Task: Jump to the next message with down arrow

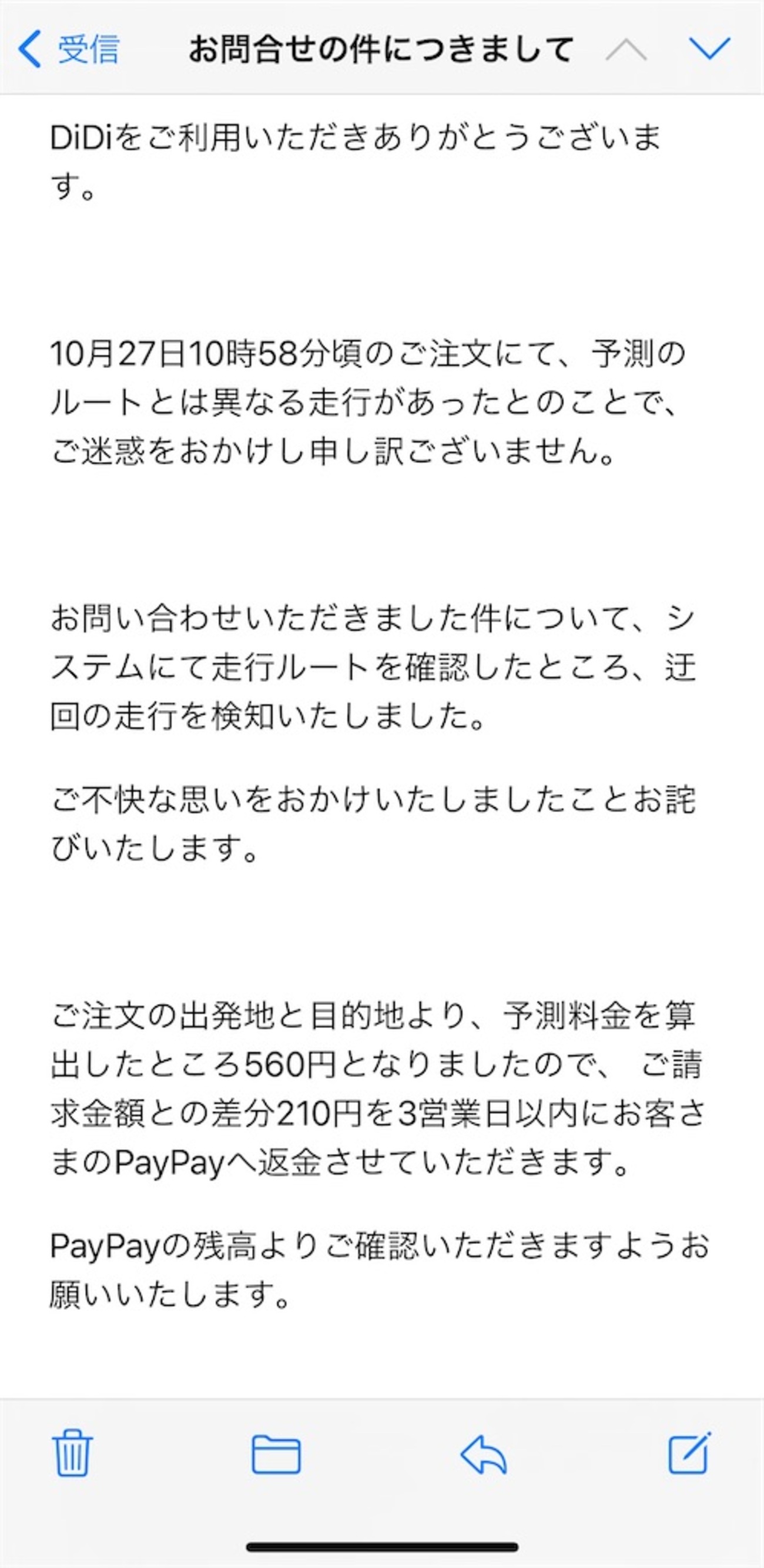Action: coord(709,49)
